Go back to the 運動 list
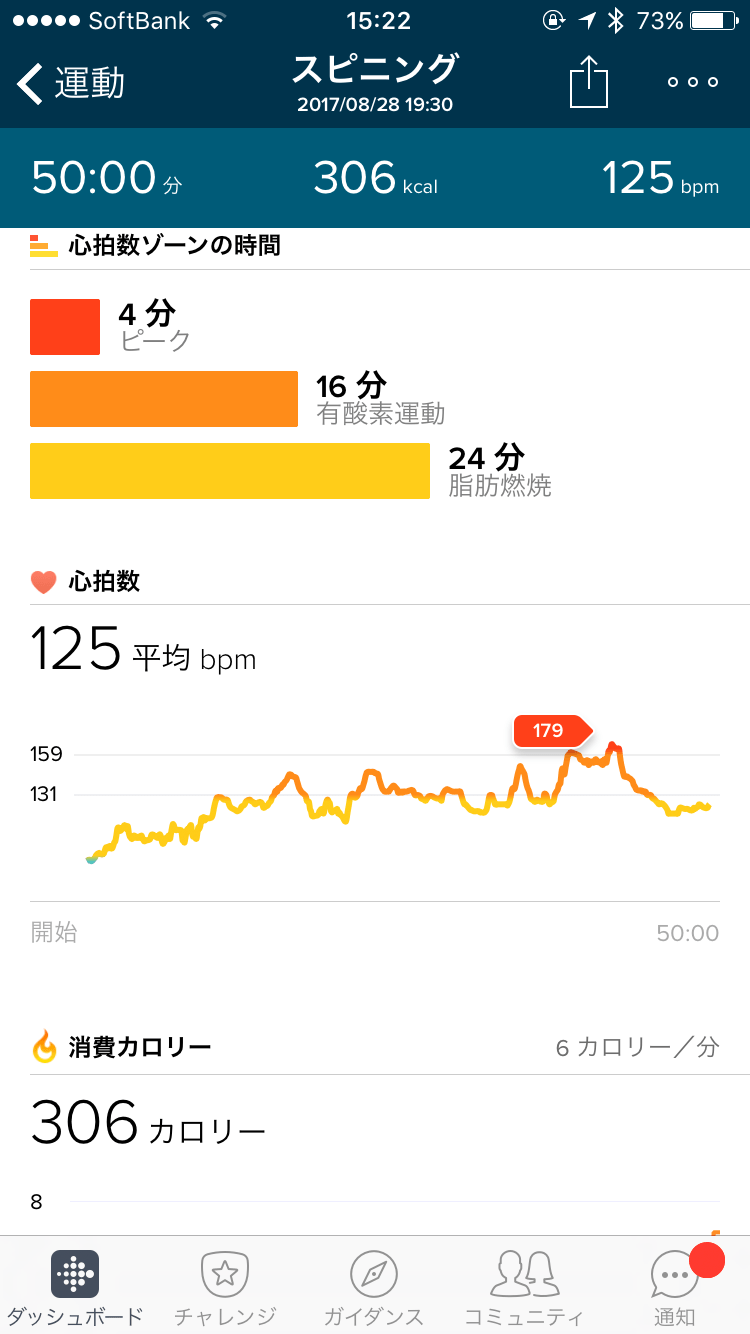This screenshot has height=1334, width=750. click(x=70, y=84)
